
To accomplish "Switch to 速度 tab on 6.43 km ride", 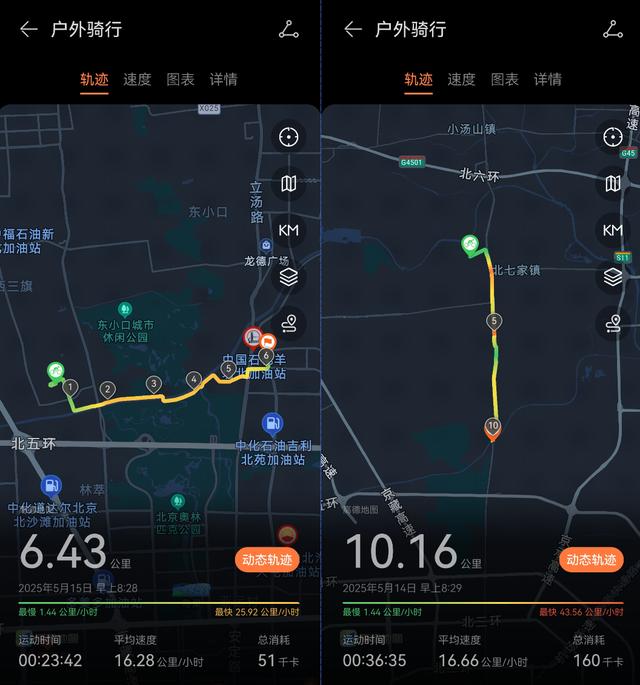I will 137,79.
